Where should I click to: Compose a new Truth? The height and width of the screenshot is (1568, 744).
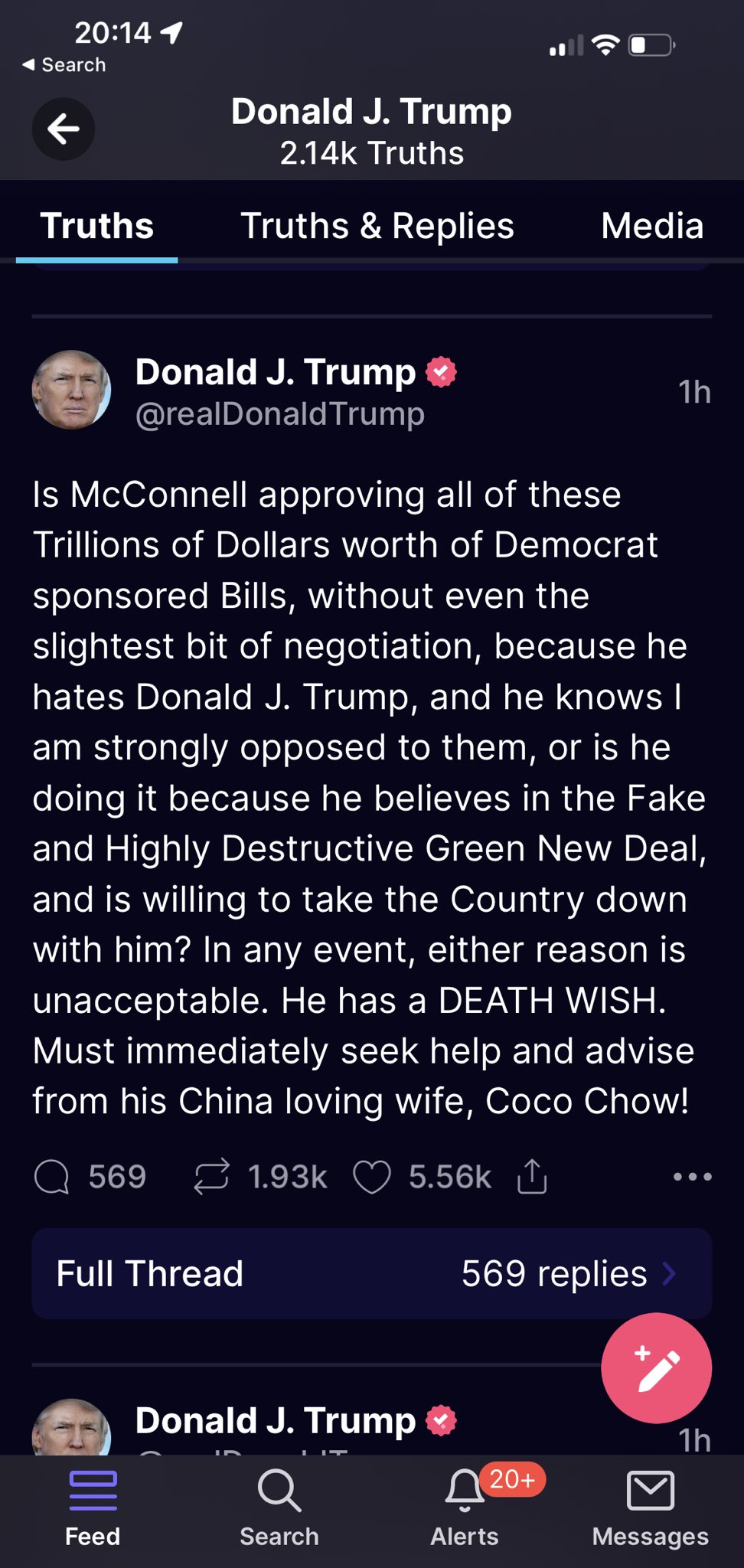657,1368
